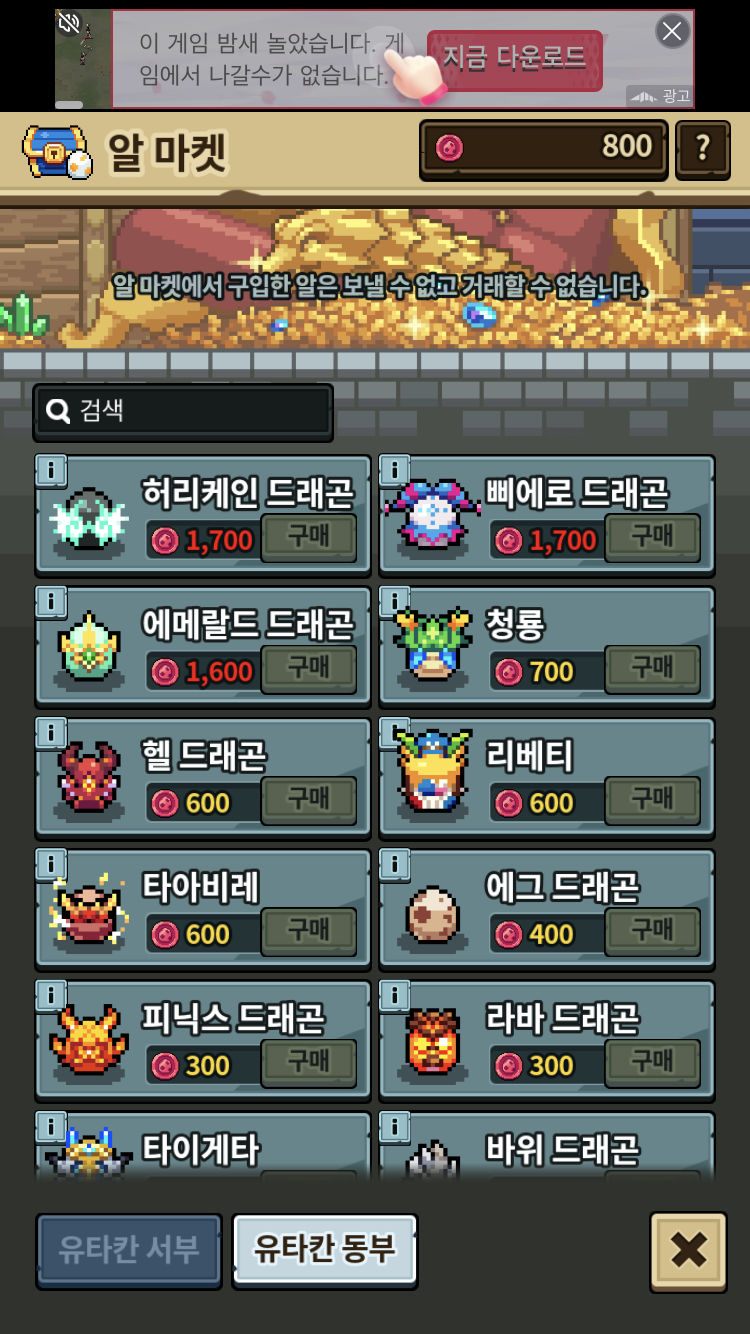Purchase the 피닉스 드래곤 egg
750x1334 pixels.
[x=308, y=1062]
